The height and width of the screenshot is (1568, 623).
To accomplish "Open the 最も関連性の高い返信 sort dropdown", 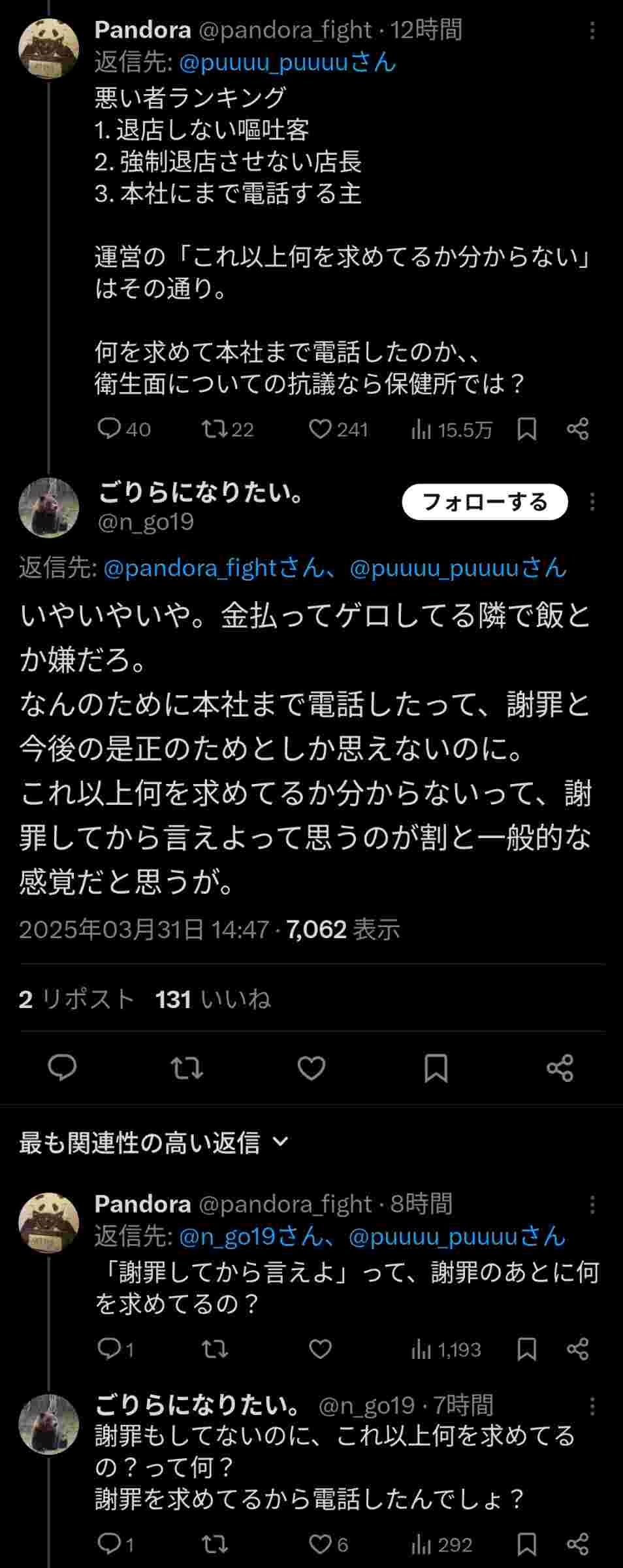I will tap(153, 1141).
